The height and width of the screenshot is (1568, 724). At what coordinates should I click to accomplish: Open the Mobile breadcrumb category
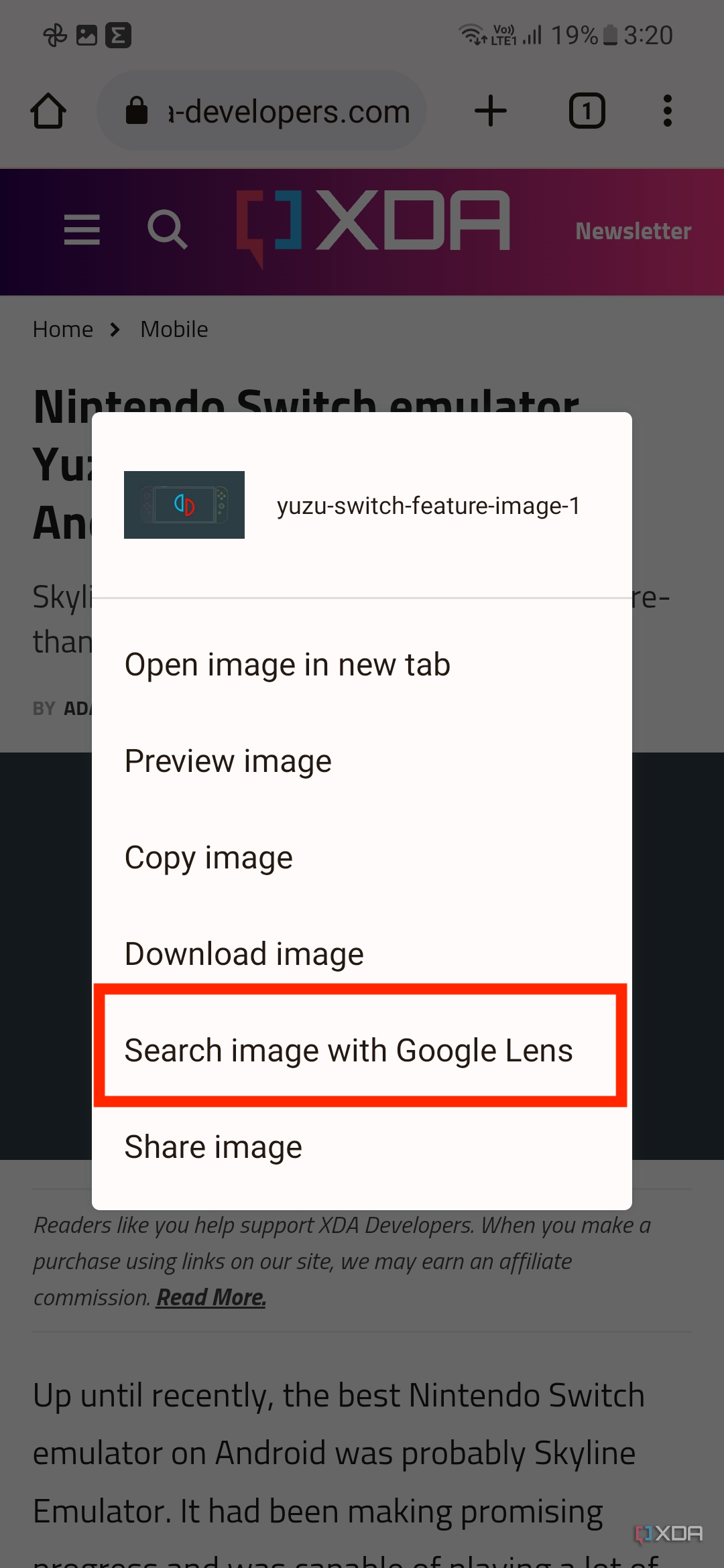174,330
